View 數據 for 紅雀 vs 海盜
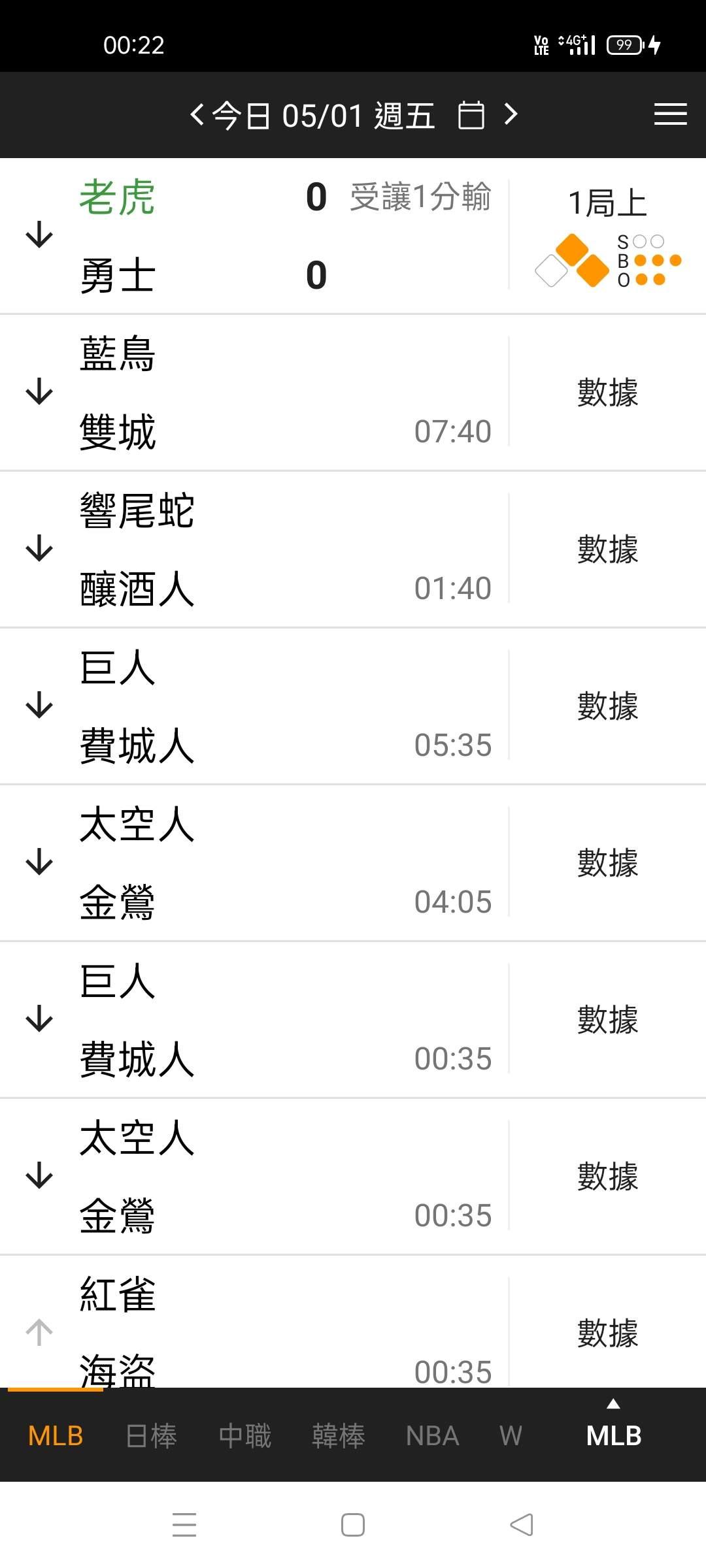 pyautogui.click(x=607, y=1333)
